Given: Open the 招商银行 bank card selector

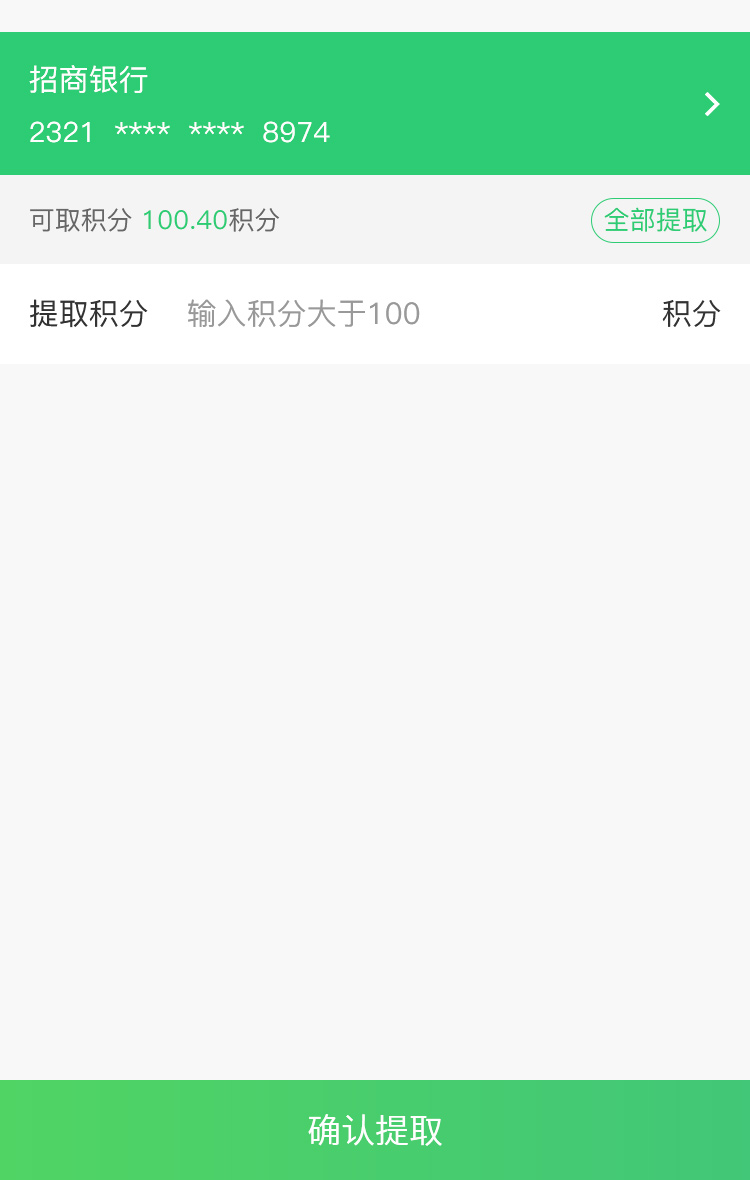Looking at the screenshot, I should (375, 104).
